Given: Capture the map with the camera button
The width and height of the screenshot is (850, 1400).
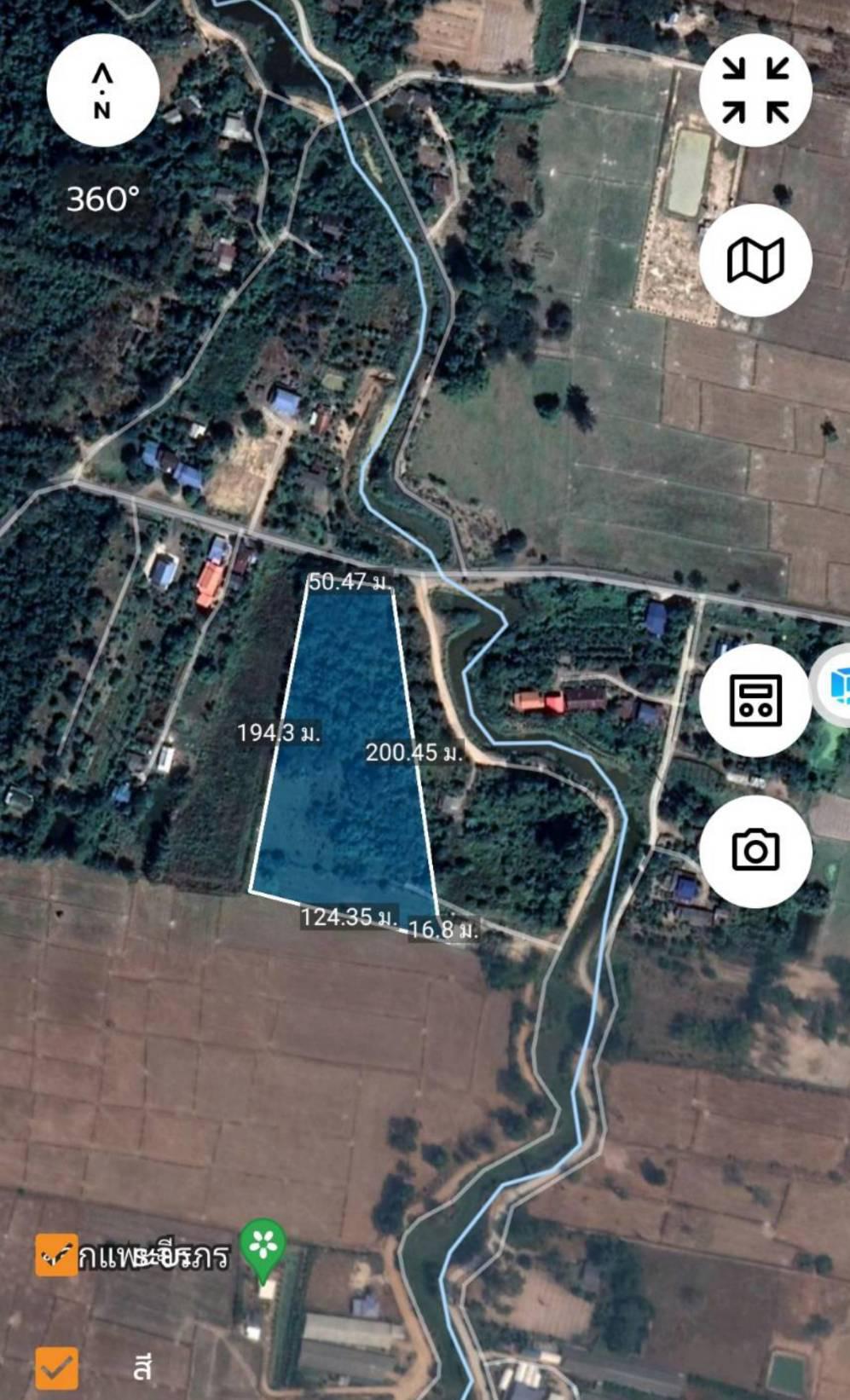Looking at the screenshot, I should pos(755,851).
